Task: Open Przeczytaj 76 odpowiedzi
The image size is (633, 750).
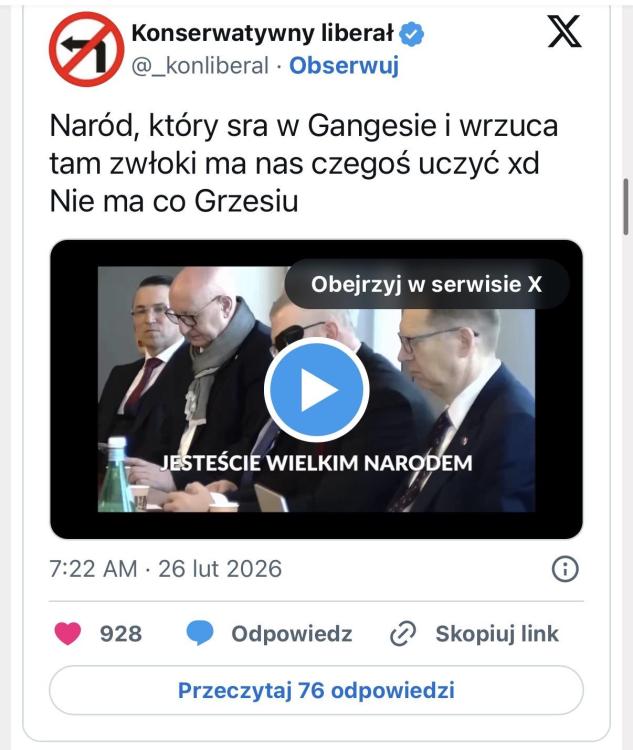Action: coord(316,690)
